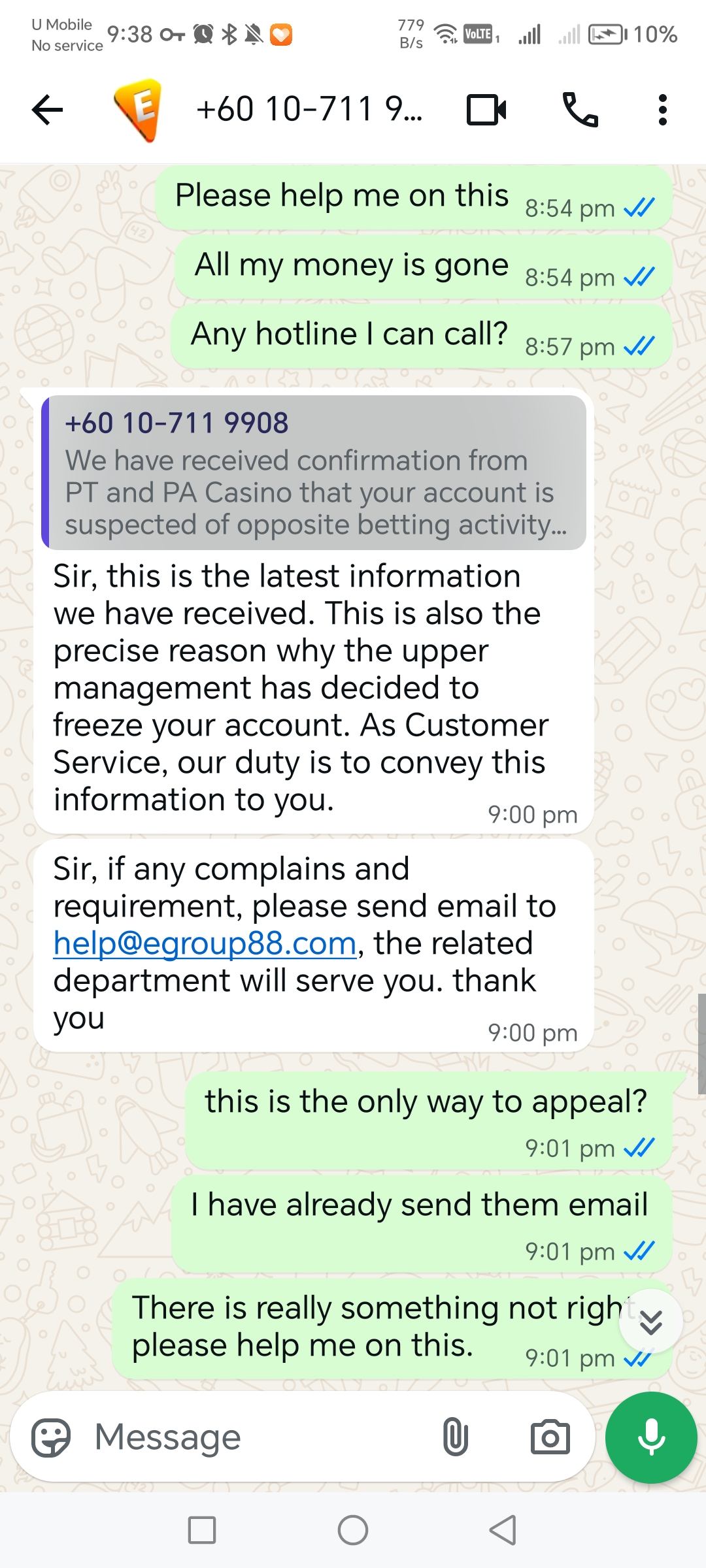The image size is (706, 1568).
Task: Start a voice call
Action: click(x=580, y=110)
